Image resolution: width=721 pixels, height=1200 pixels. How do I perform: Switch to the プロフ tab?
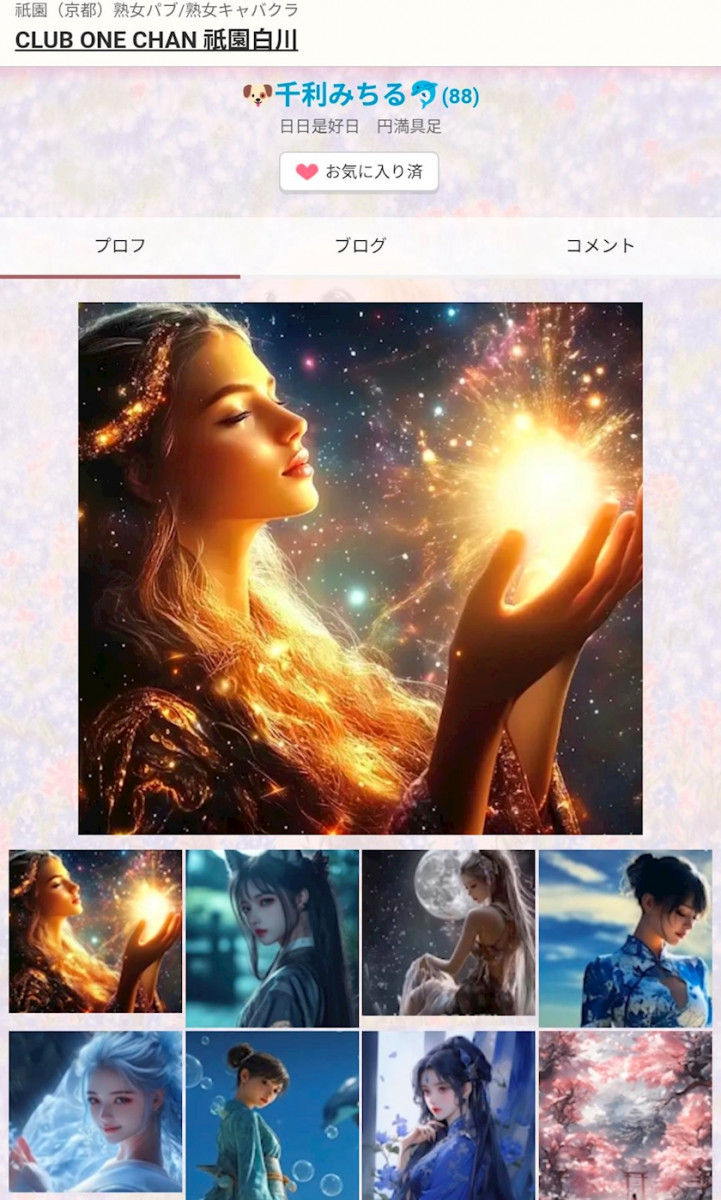click(120, 246)
